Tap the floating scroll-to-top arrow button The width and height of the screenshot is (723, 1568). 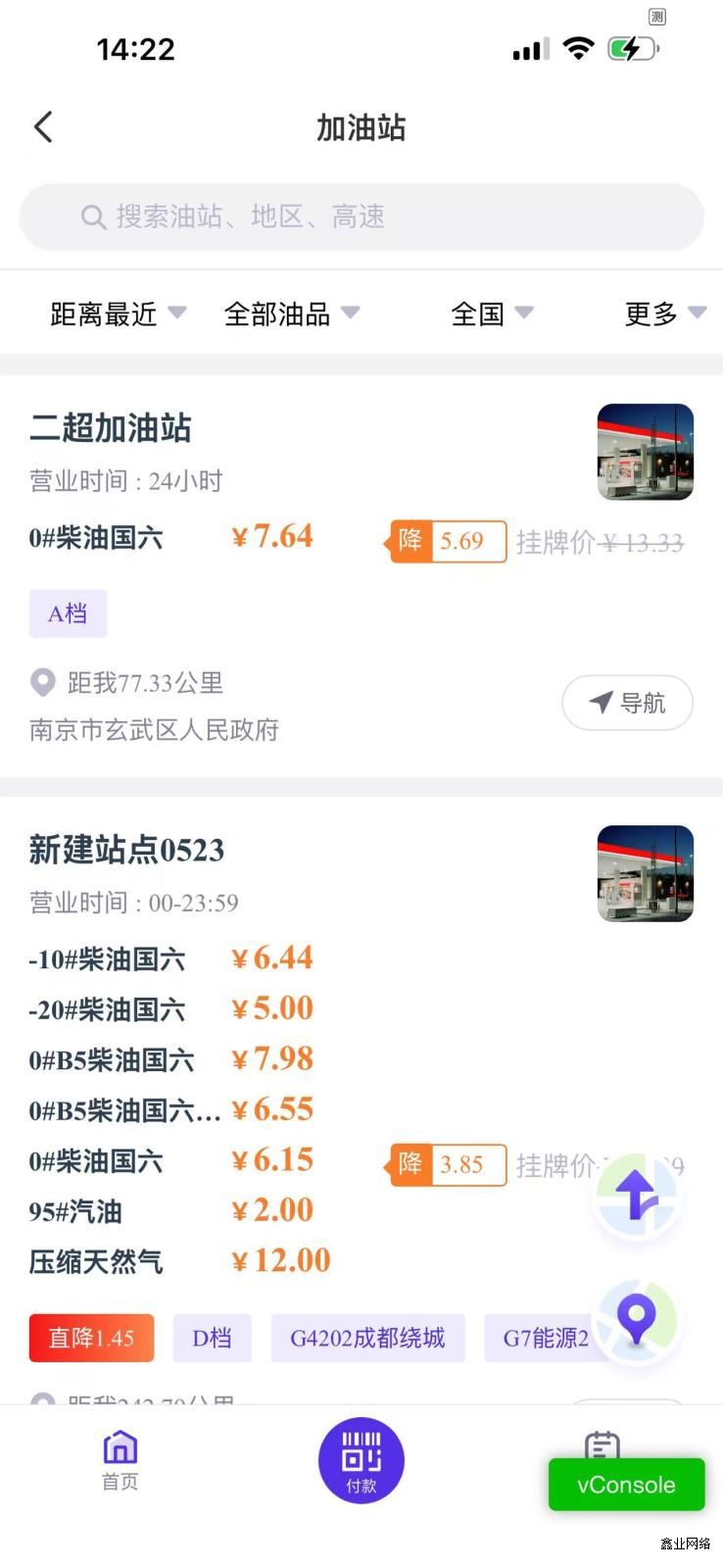click(637, 1196)
